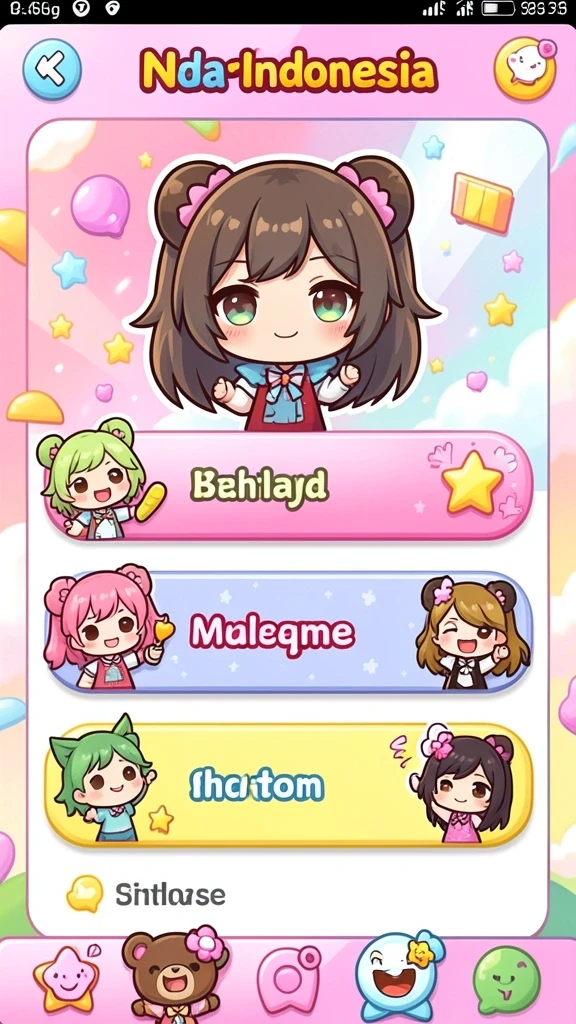The image size is (576, 1024).
Task: Open the pink camera tab
Action: click(289, 978)
